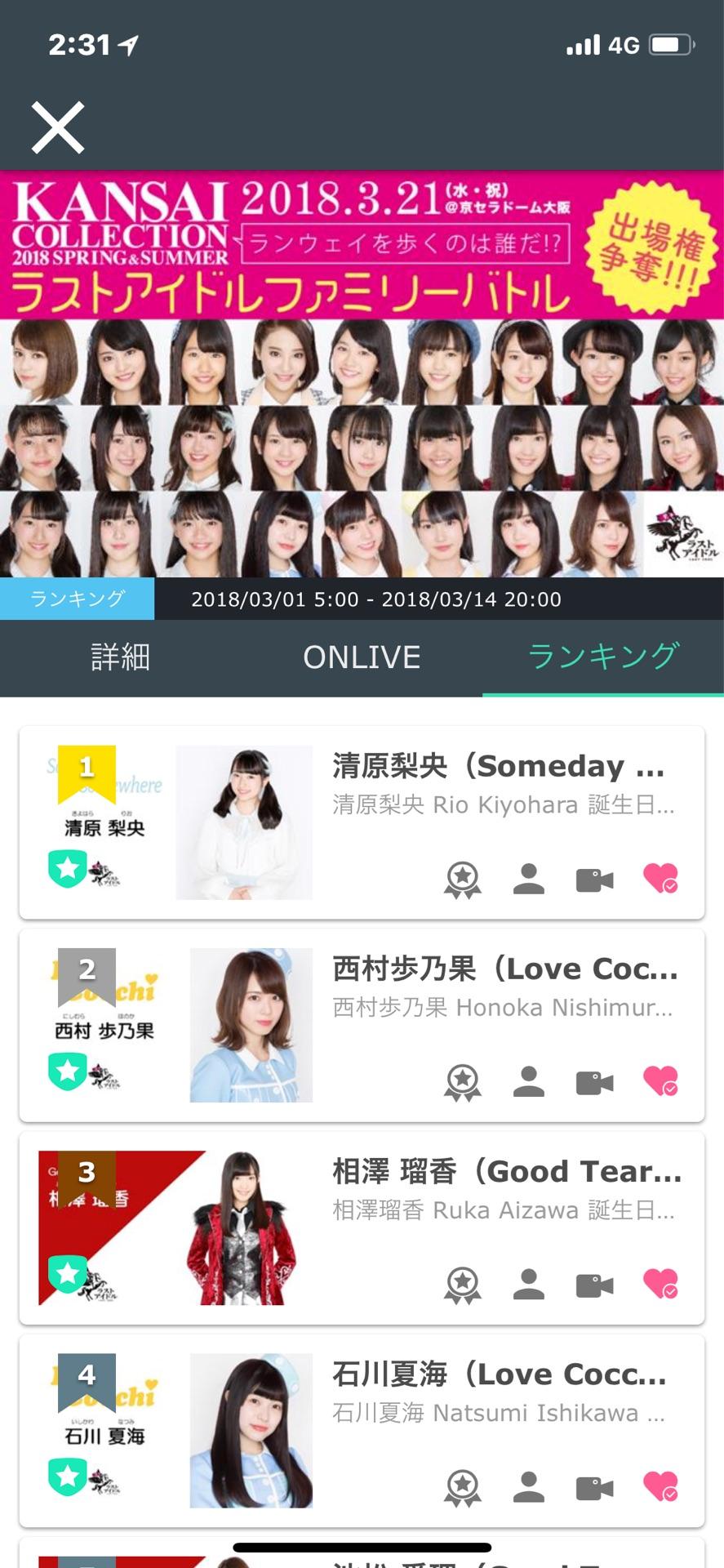View the profile icon on 石川夏海's card

tap(529, 1487)
